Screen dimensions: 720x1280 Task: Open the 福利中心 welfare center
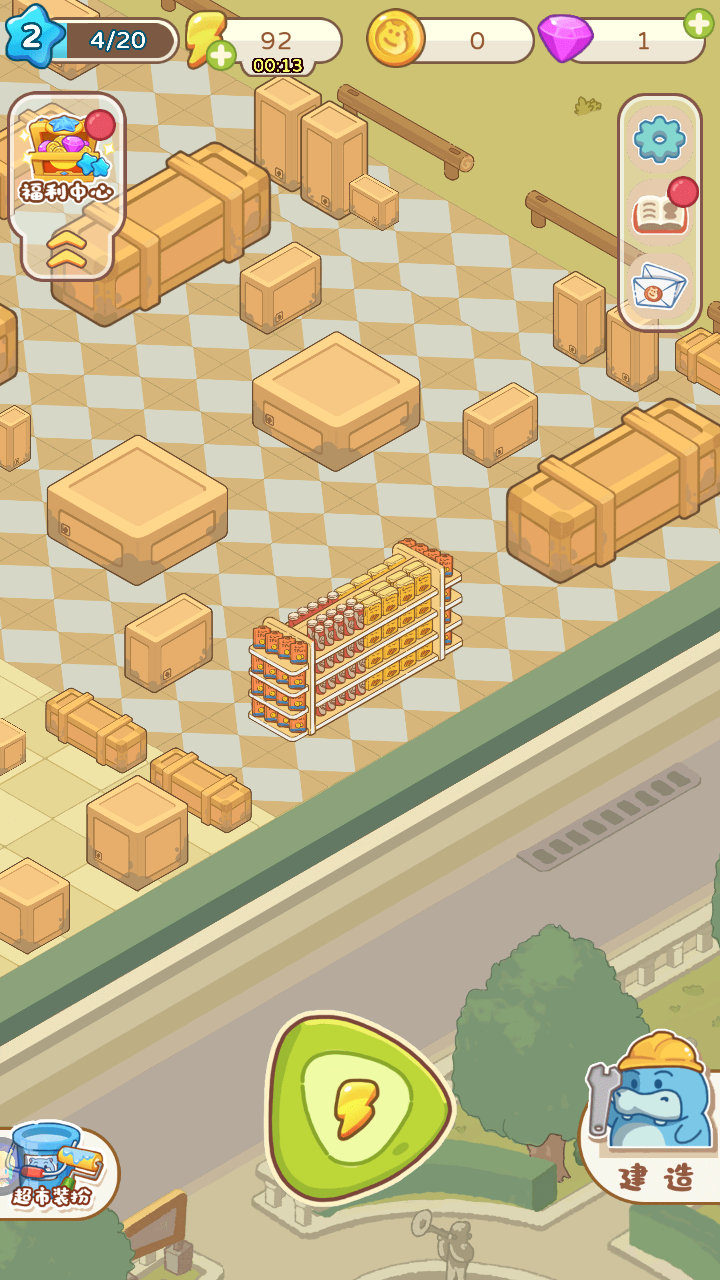coord(66,160)
